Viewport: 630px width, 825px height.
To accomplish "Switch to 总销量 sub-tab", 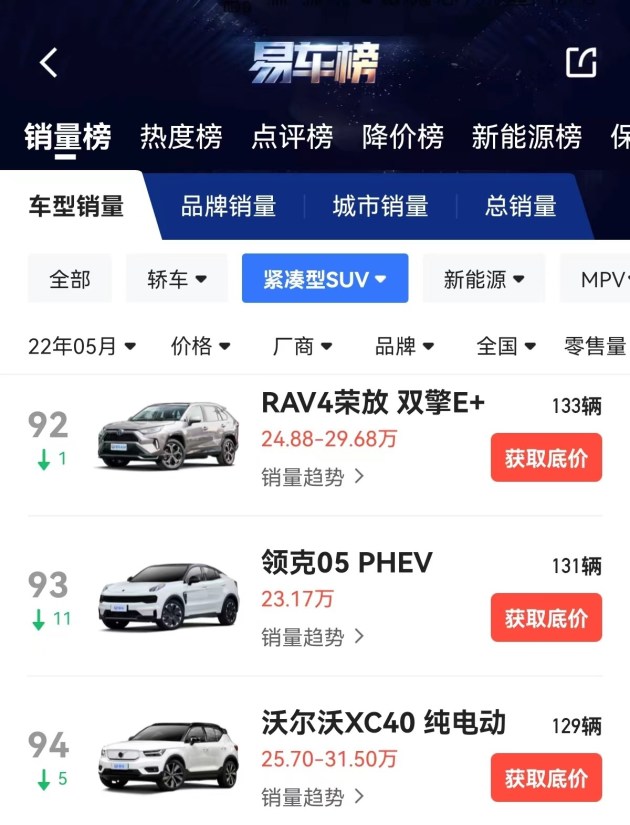I will pyautogui.click(x=520, y=207).
